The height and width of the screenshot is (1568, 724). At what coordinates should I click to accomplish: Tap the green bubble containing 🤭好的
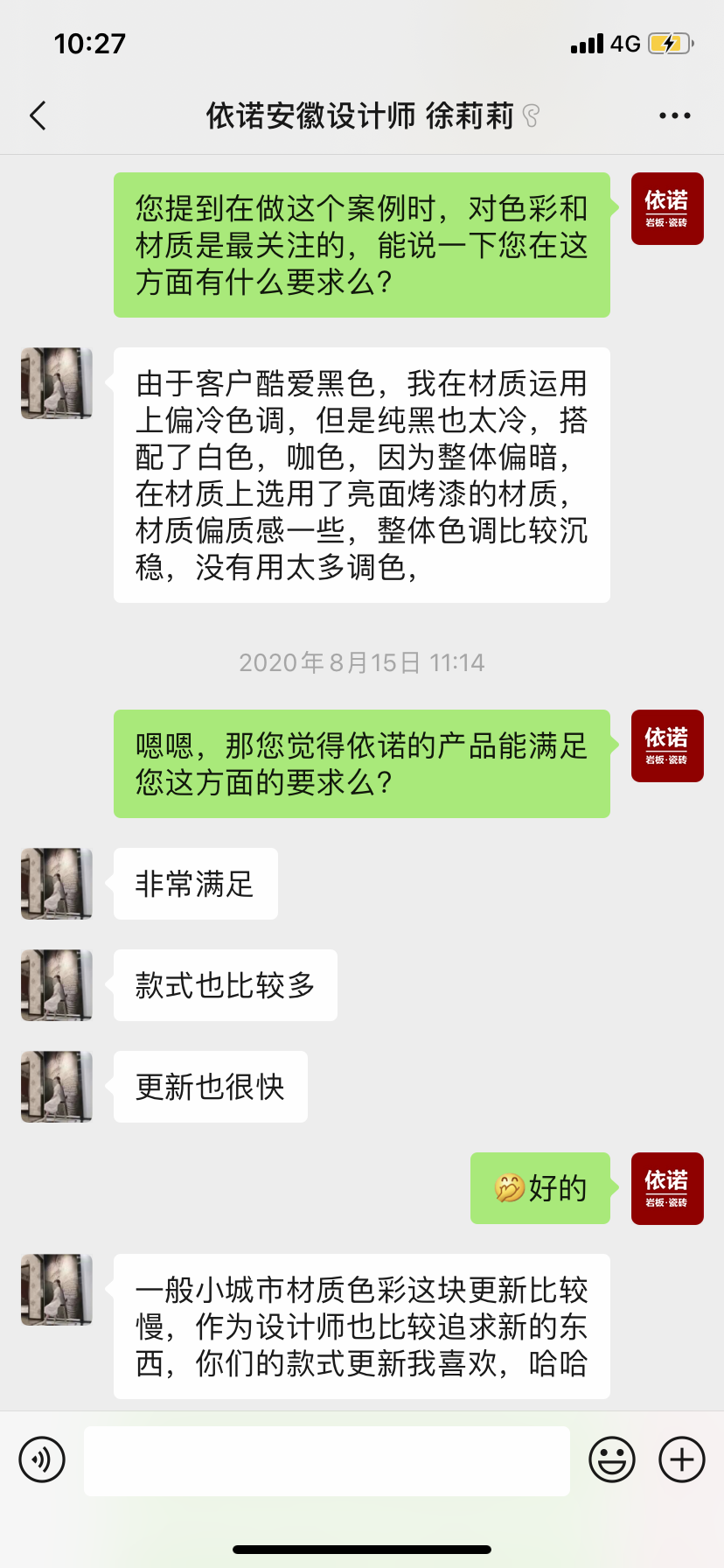[540, 1188]
